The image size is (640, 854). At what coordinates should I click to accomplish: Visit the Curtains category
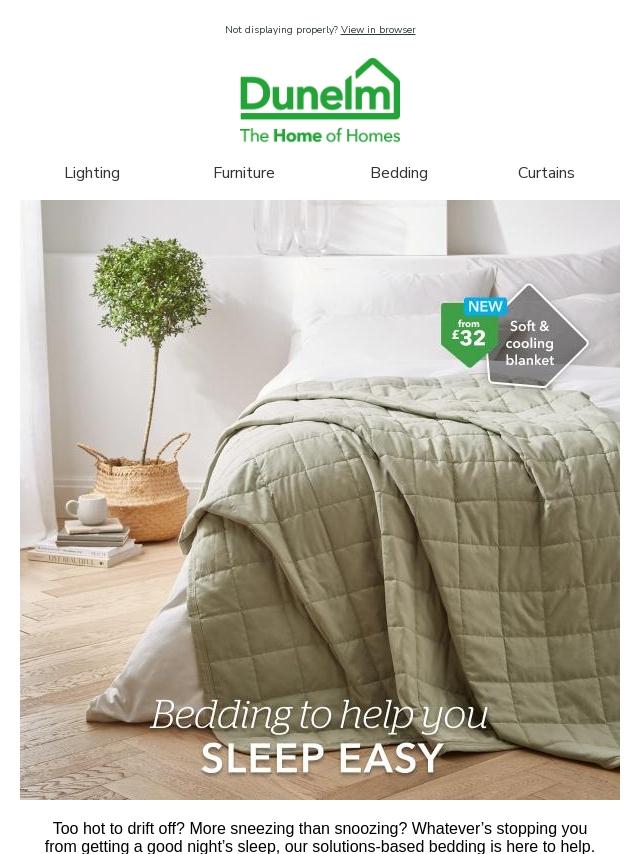(546, 173)
